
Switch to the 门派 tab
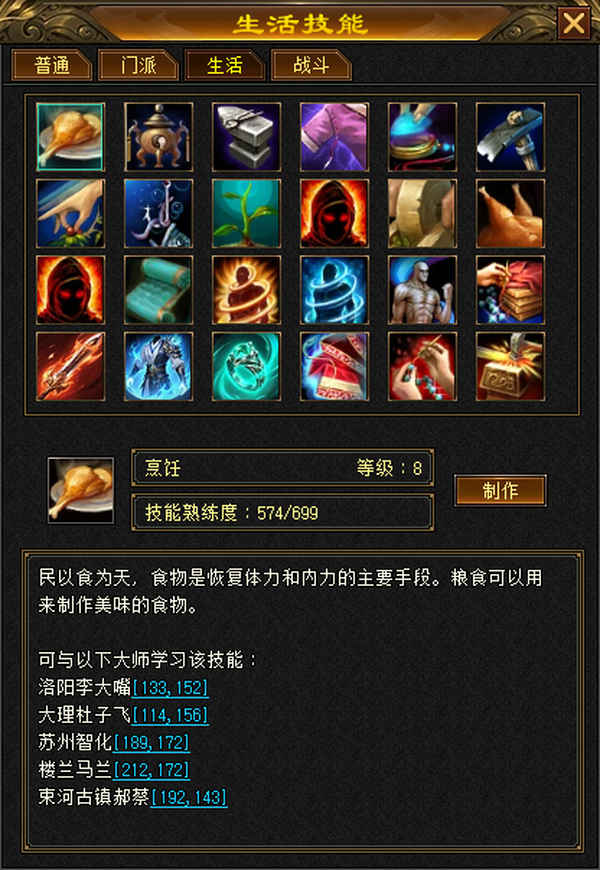click(138, 65)
